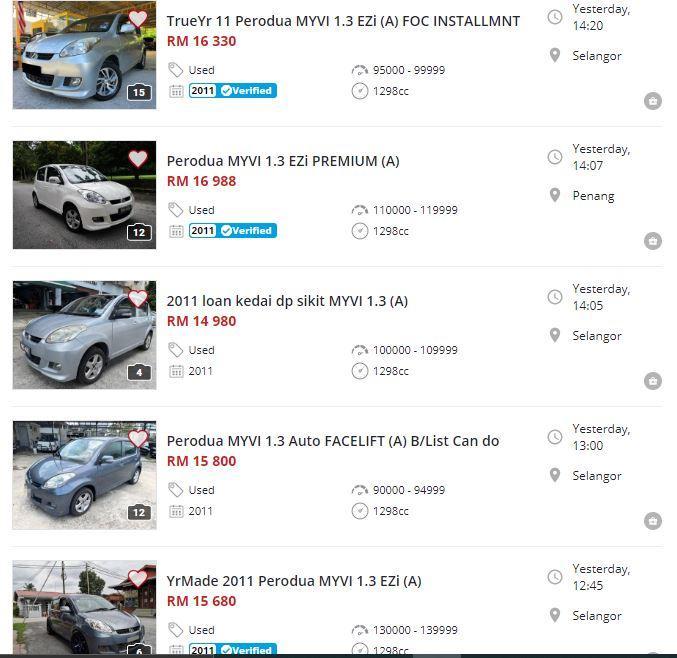Tap the shop badge on MYVI PREMIUM listing
This screenshot has width=677, height=658.
pos(652,241)
